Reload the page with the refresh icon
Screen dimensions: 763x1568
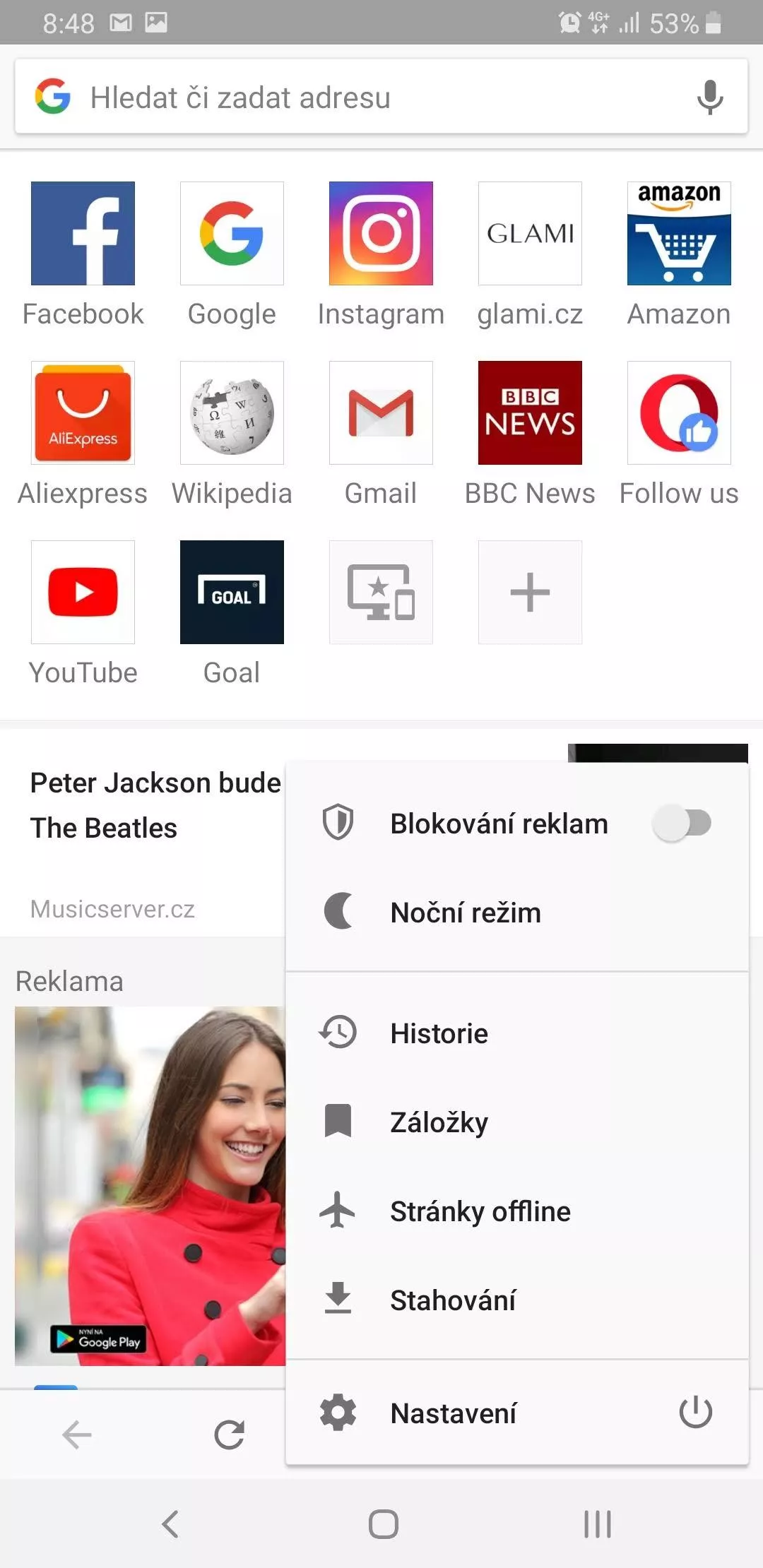(x=229, y=1435)
